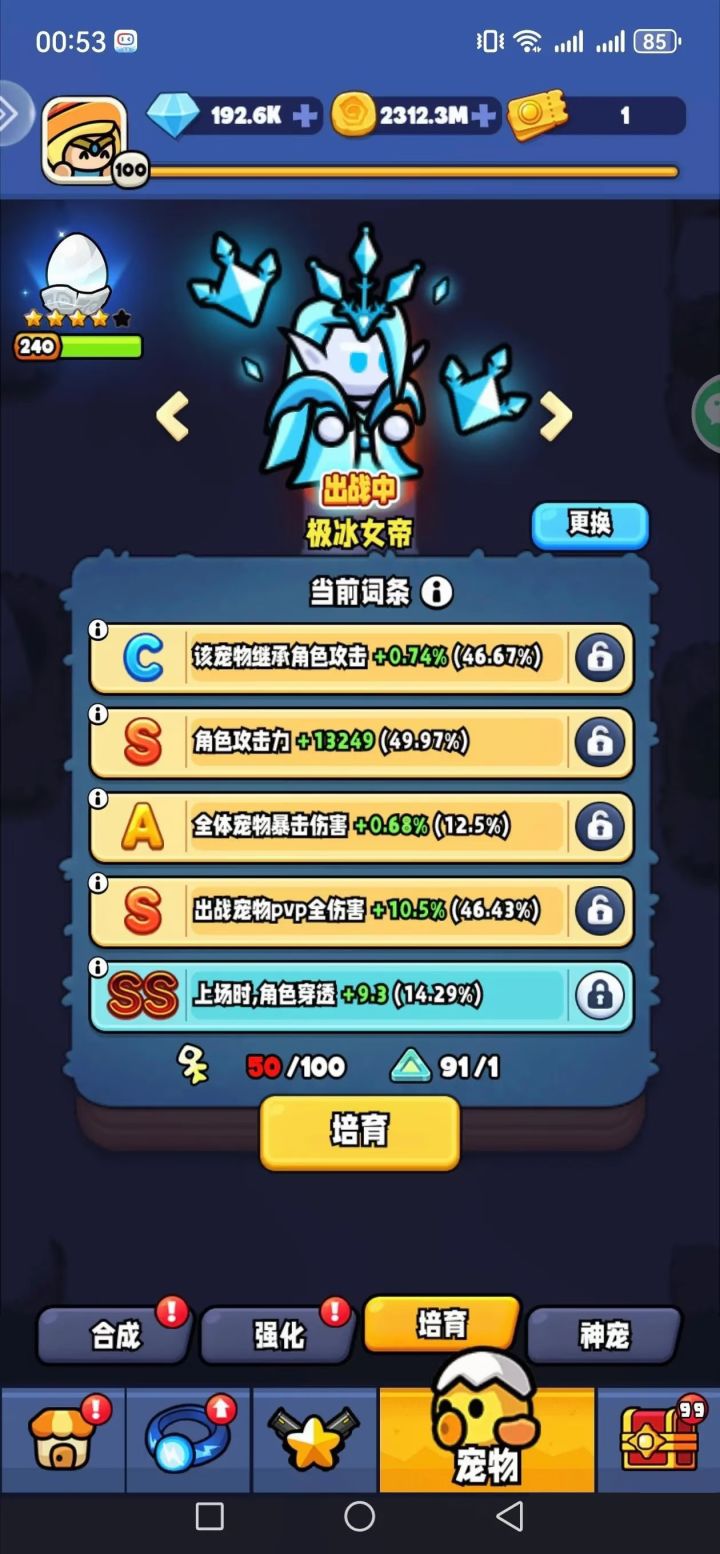Tap 更换 to change the active pet
Viewport: 720px width, 1554px height.
[x=589, y=526]
